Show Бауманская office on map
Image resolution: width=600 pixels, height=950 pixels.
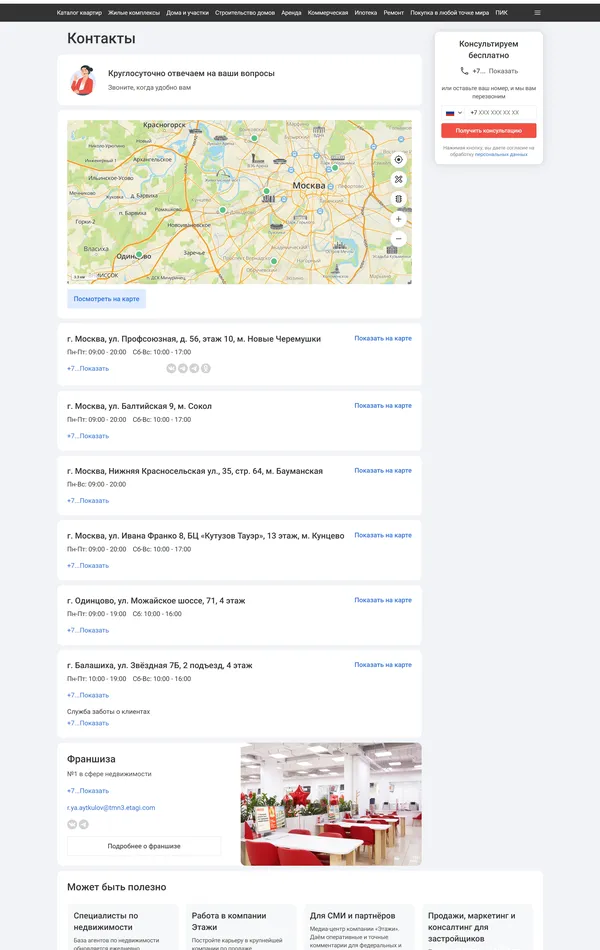point(382,470)
